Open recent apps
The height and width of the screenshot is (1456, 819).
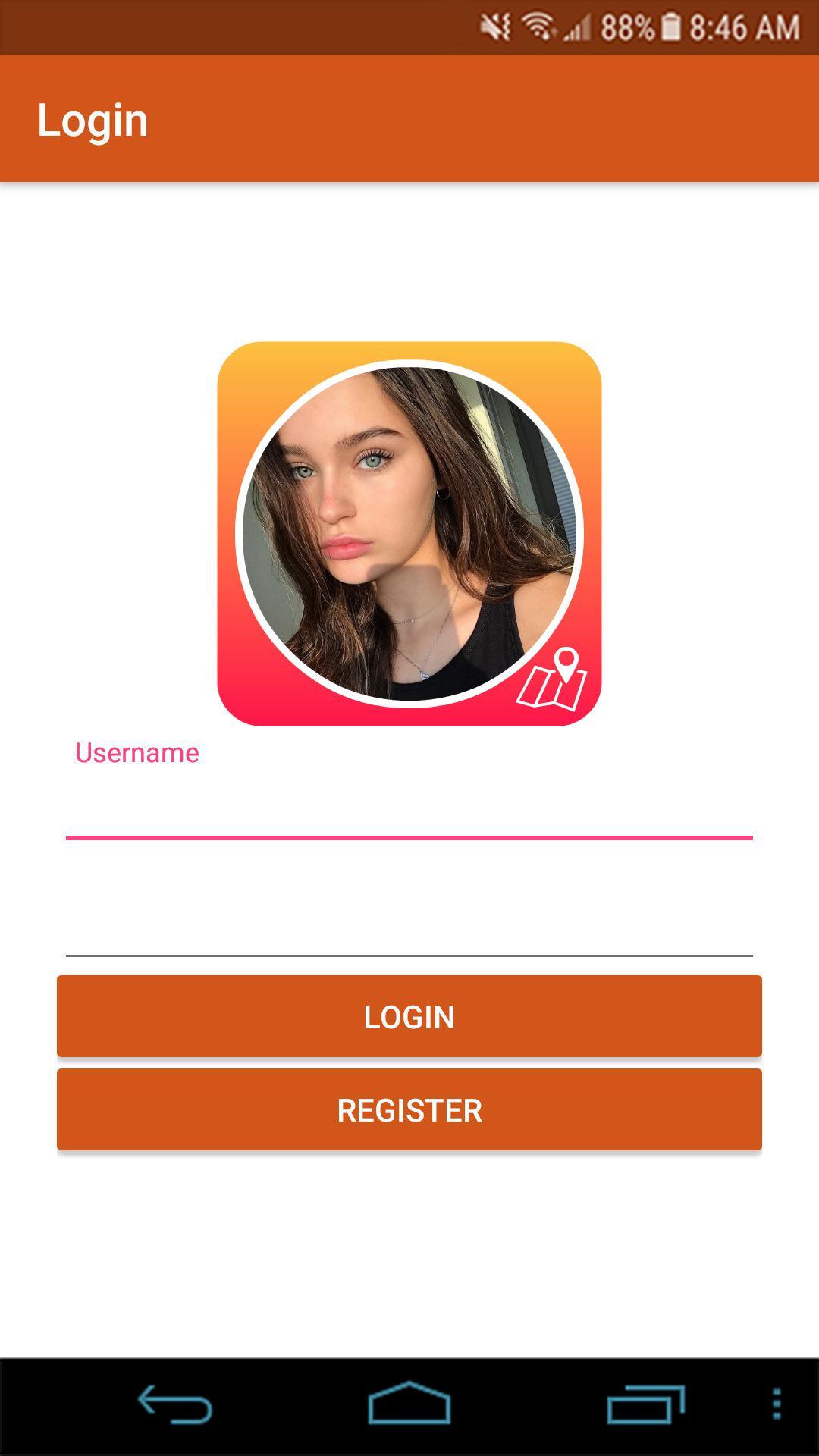point(645,1404)
